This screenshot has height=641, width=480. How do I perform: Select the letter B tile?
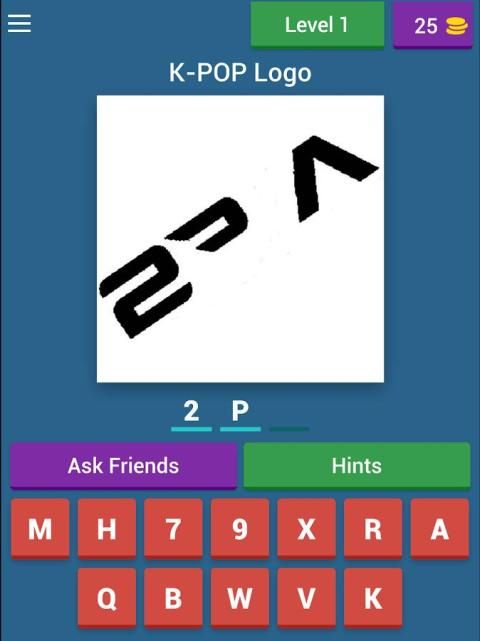click(173, 598)
